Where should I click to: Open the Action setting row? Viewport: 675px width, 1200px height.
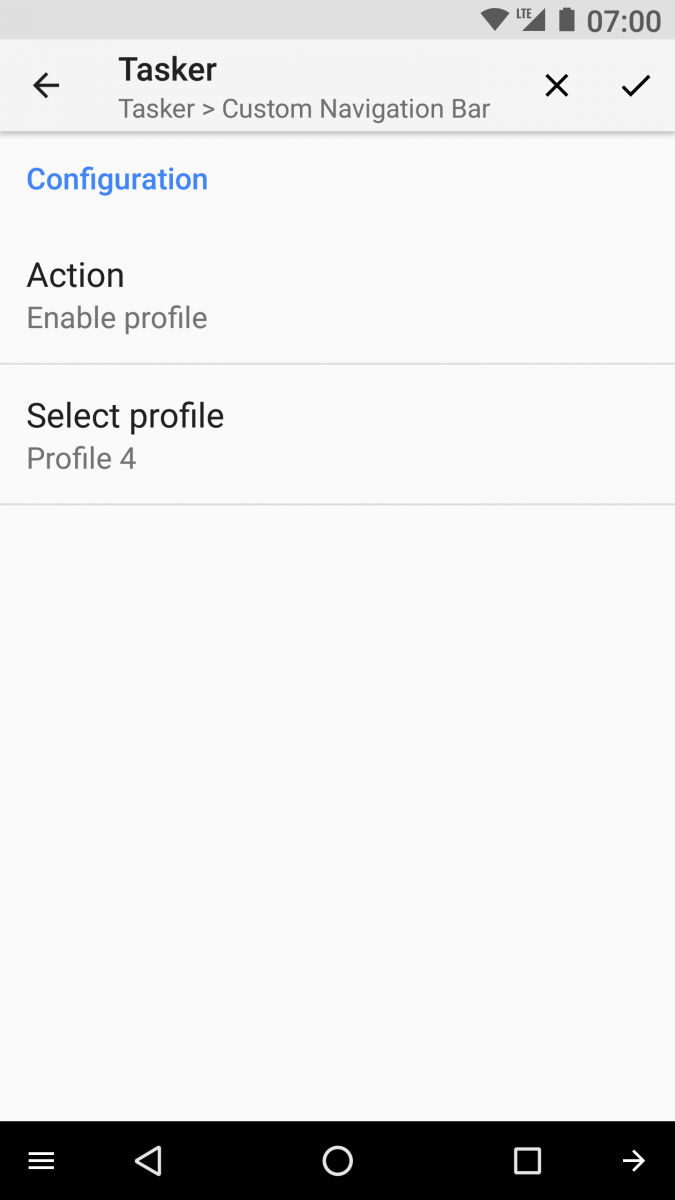pos(337,295)
